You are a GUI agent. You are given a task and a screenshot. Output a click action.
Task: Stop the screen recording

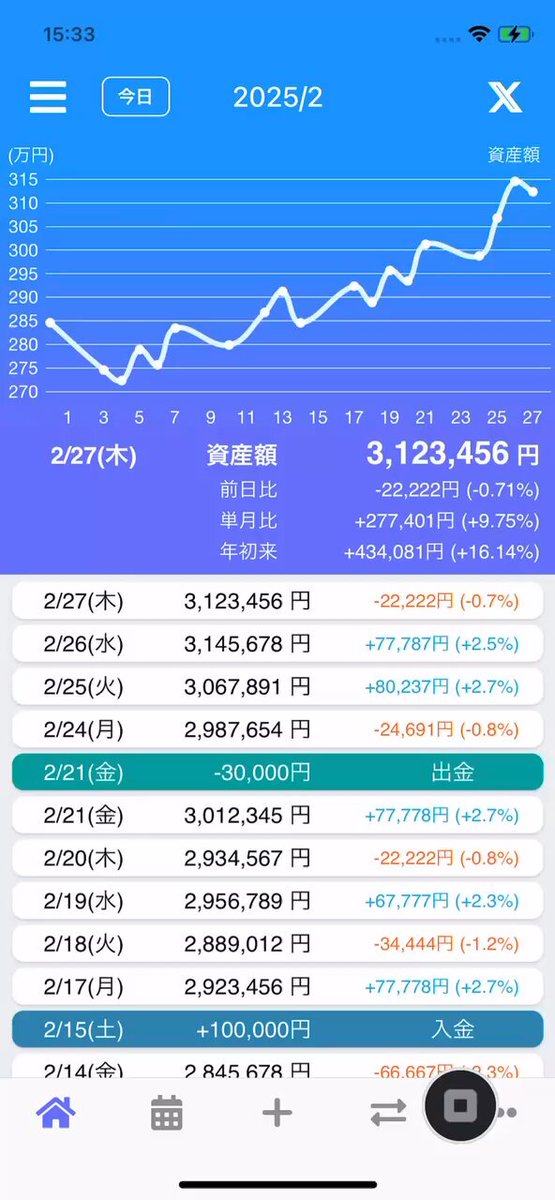click(461, 1106)
